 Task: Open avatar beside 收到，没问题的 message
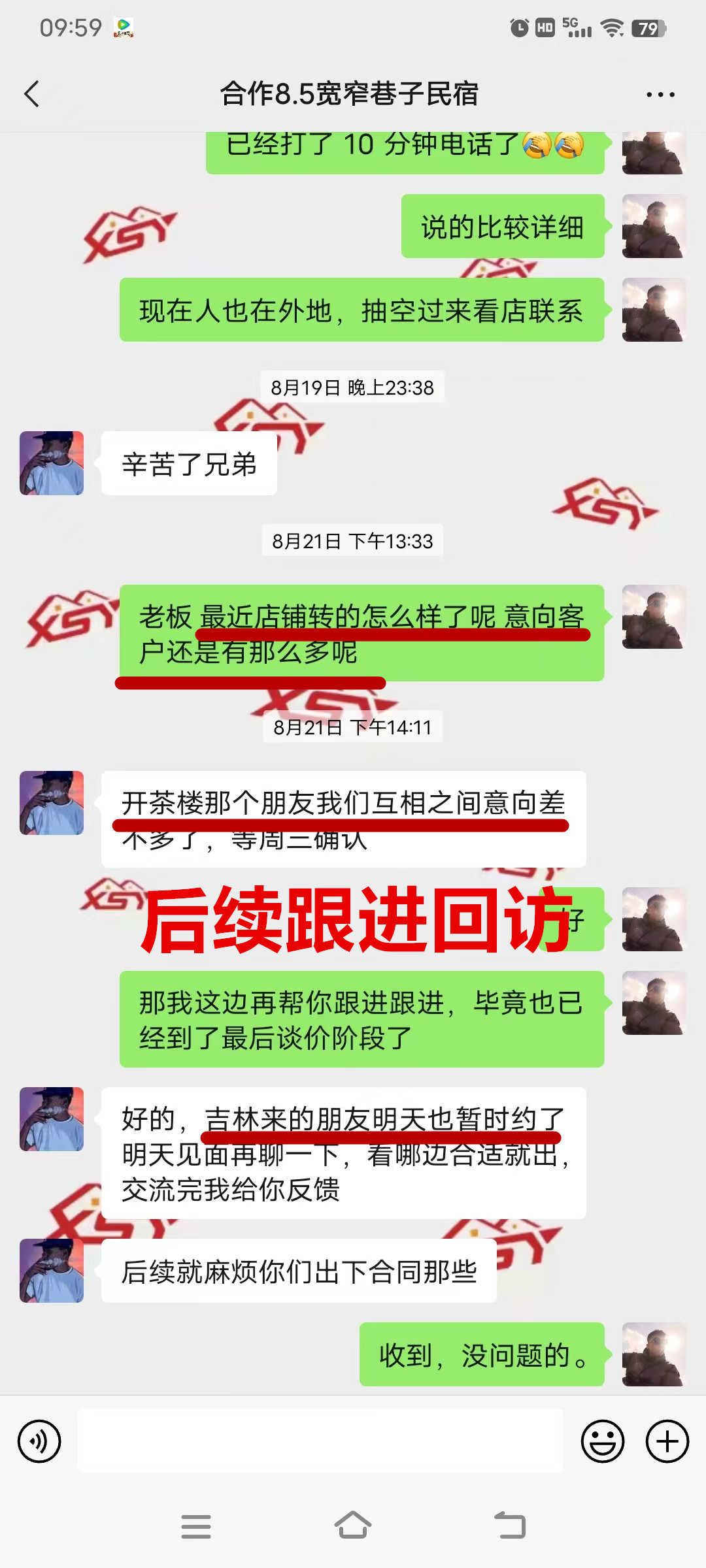pos(653,1354)
